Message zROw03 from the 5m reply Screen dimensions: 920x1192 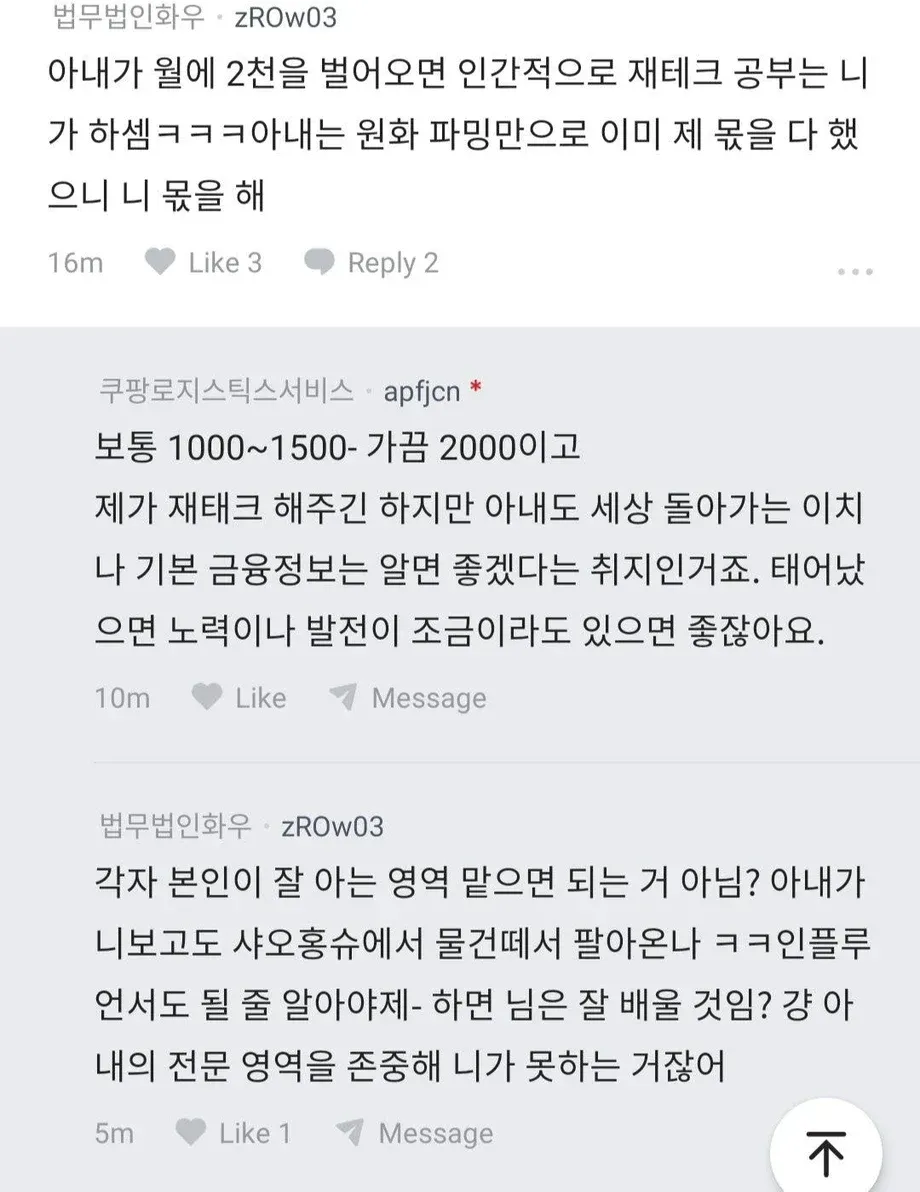(414, 1133)
